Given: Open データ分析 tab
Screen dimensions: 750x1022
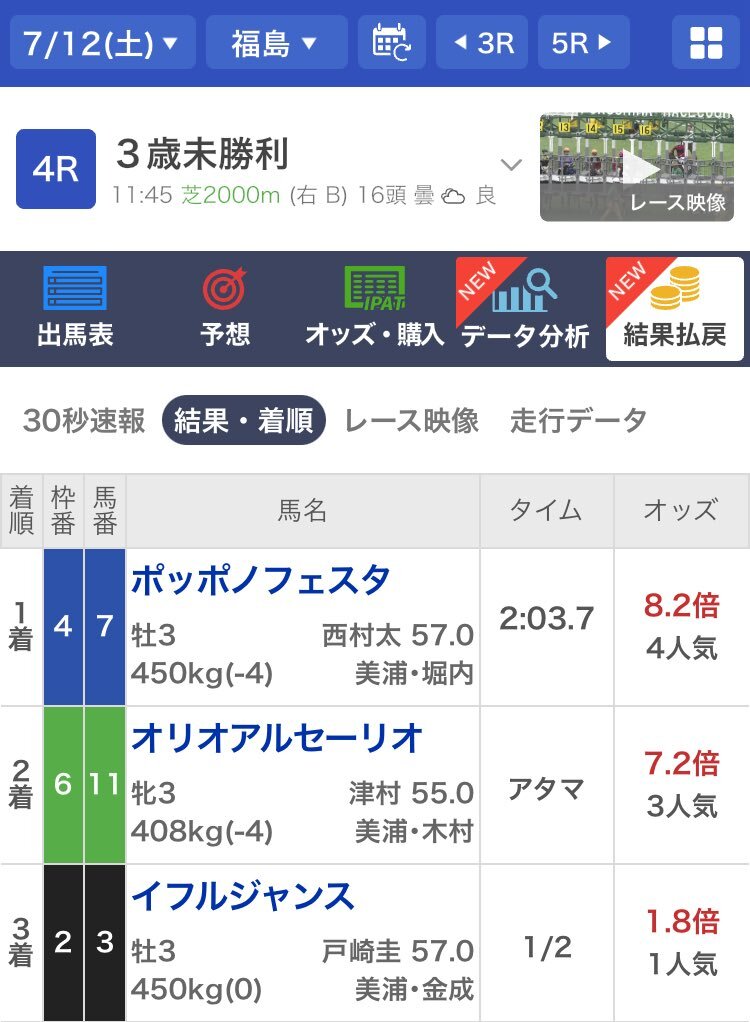Looking at the screenshot, I should 524,309.
